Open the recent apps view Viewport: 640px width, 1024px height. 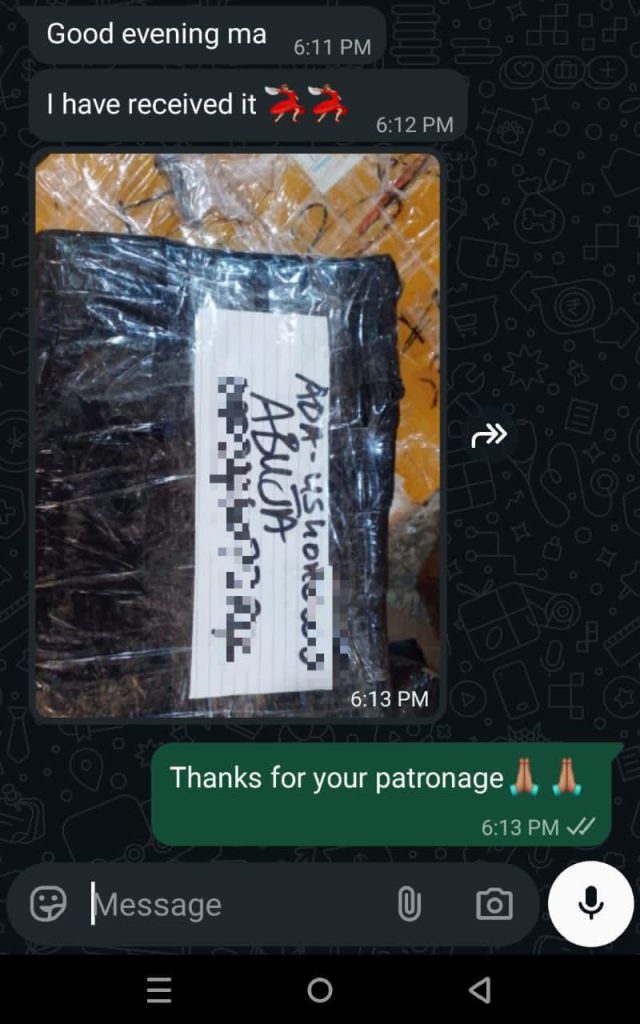pyautogui.click(x=159, y=990)
